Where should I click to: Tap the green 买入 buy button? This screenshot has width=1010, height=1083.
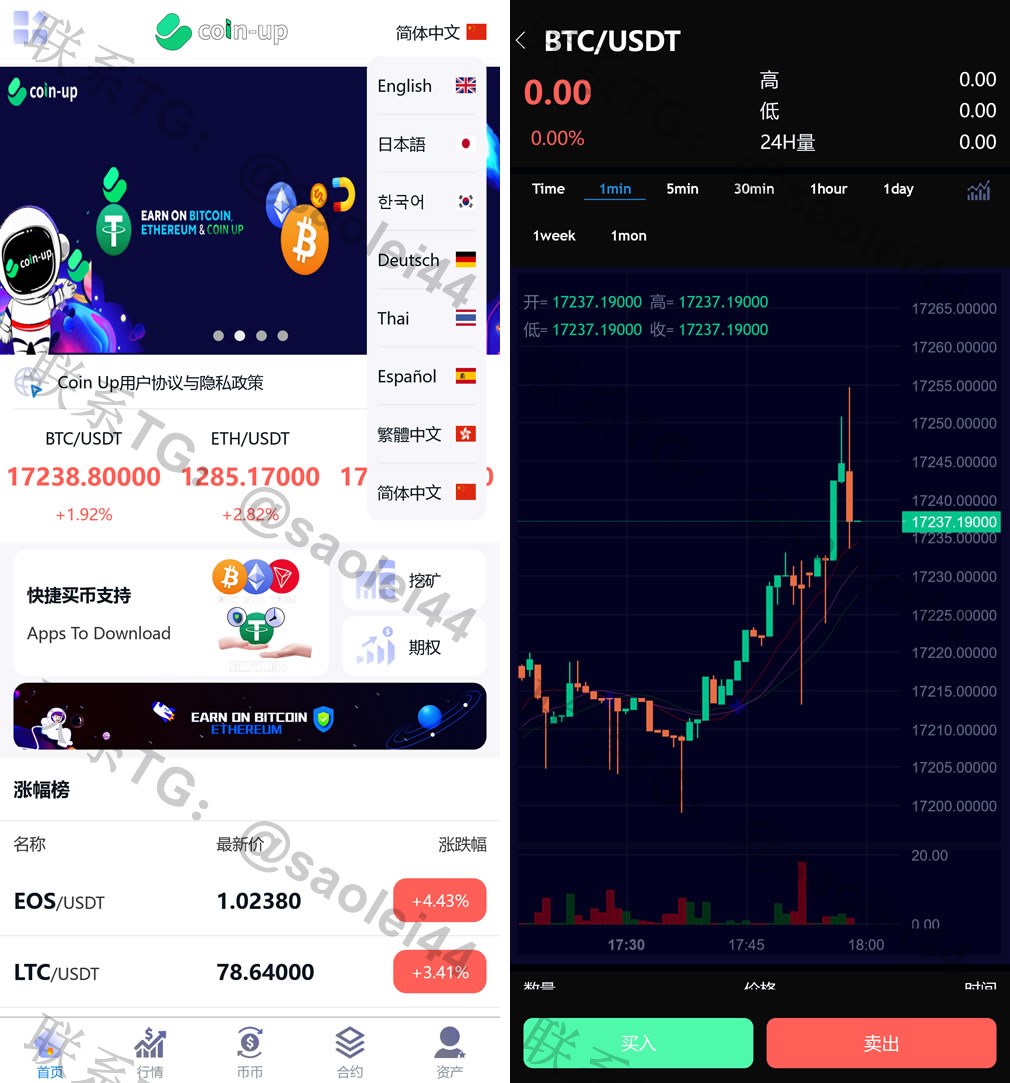pos(638,1043)
